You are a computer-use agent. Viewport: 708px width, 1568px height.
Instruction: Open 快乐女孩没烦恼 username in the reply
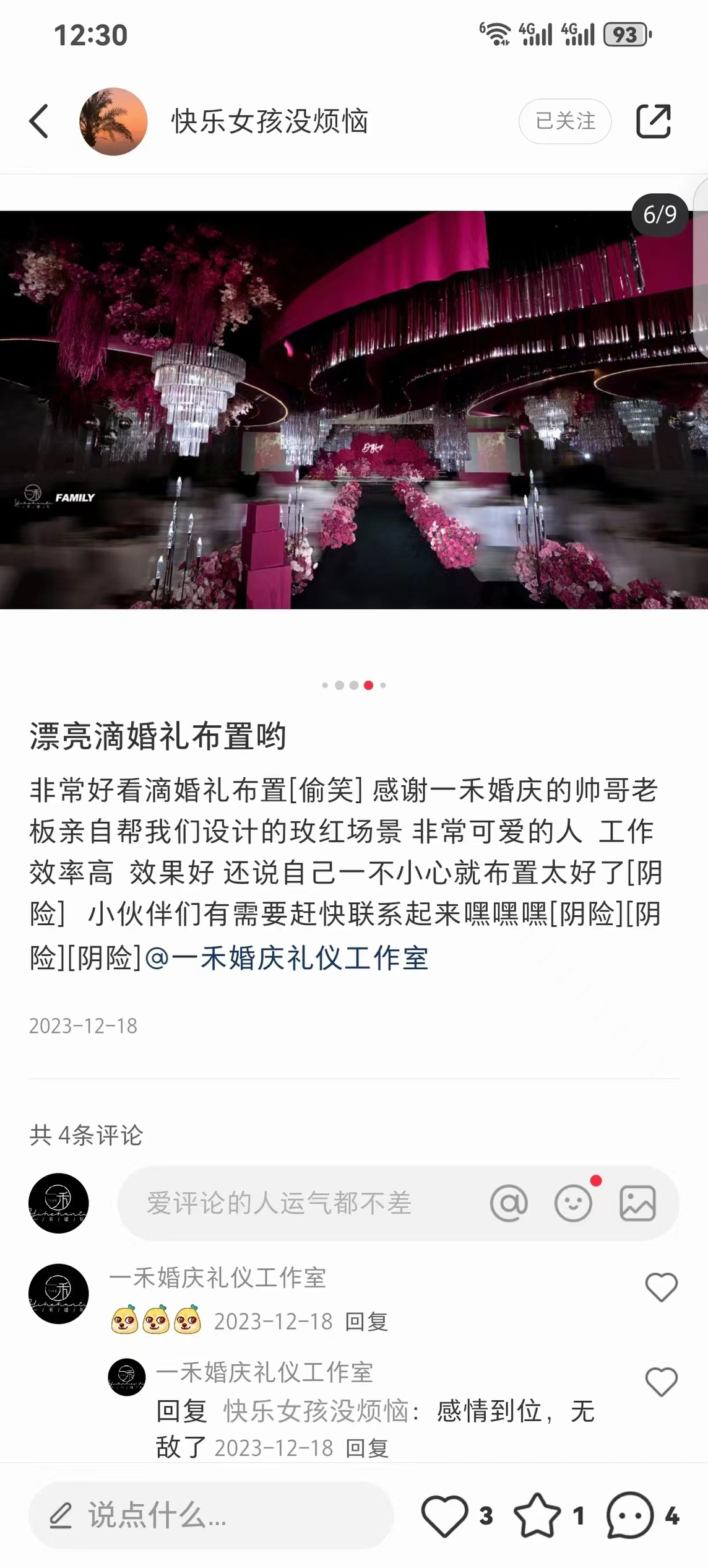click(316, 1411)
